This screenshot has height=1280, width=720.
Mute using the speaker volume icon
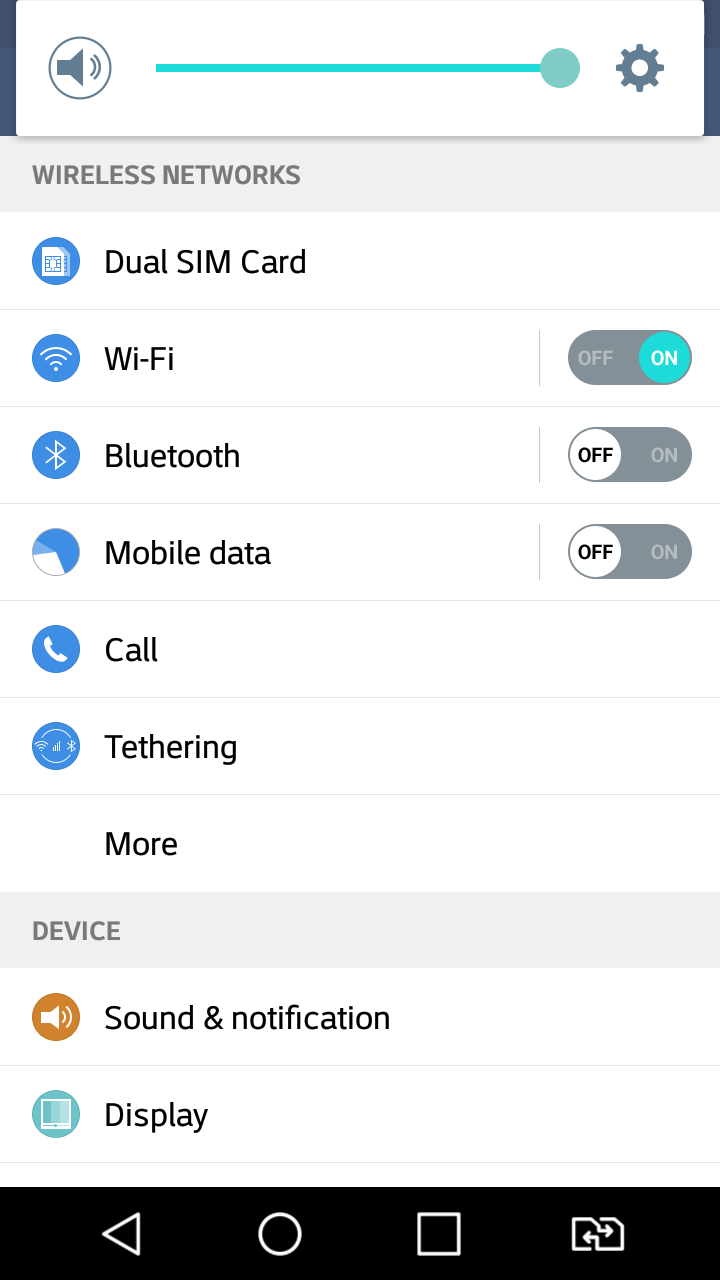[x=80, y=68]
